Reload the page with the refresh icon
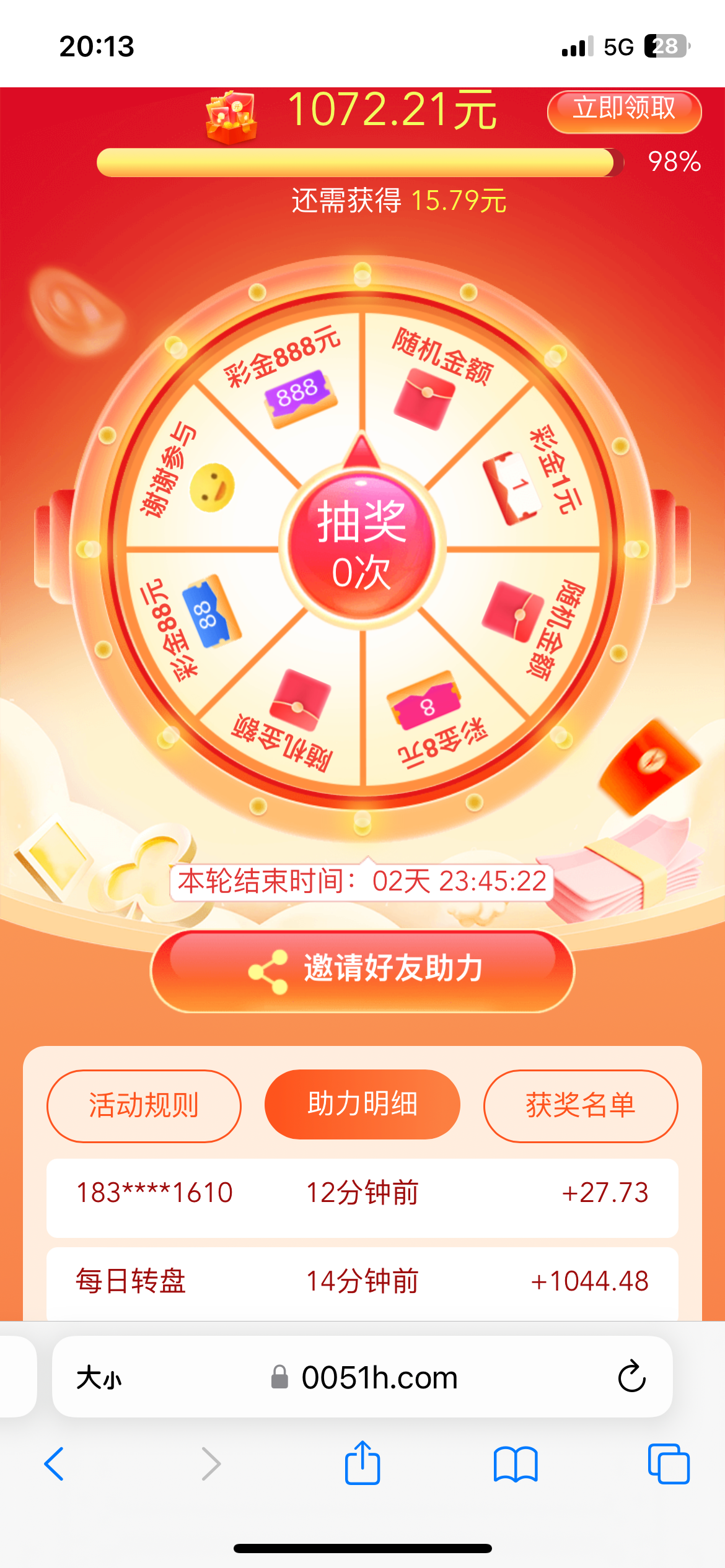725x1568 pixels. tap(631, 1377)
